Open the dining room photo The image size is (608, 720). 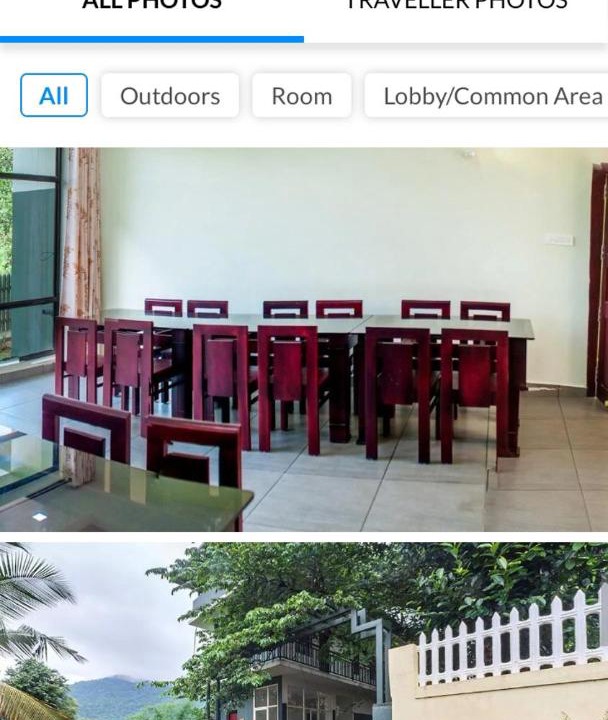(x=304, y=340)
